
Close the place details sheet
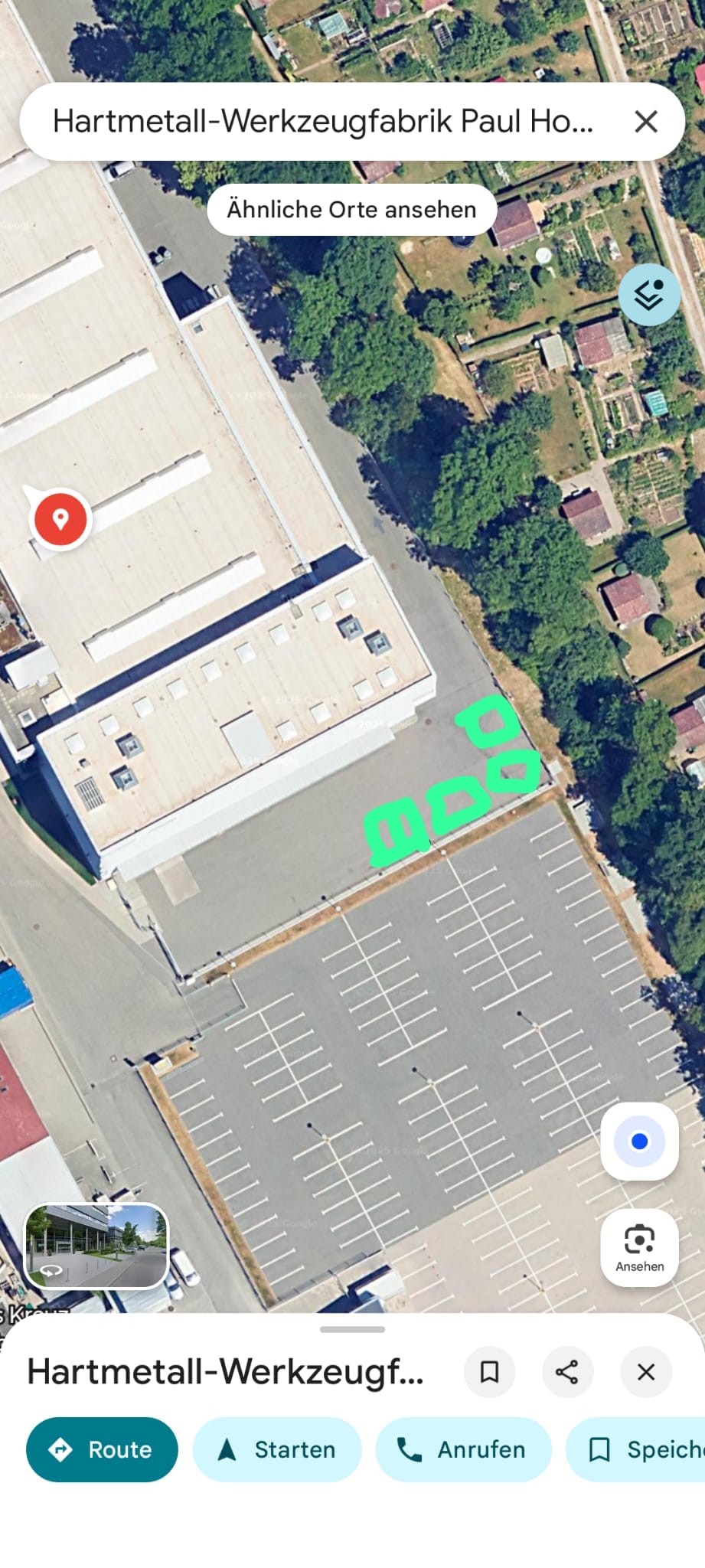pos(646,1372)
